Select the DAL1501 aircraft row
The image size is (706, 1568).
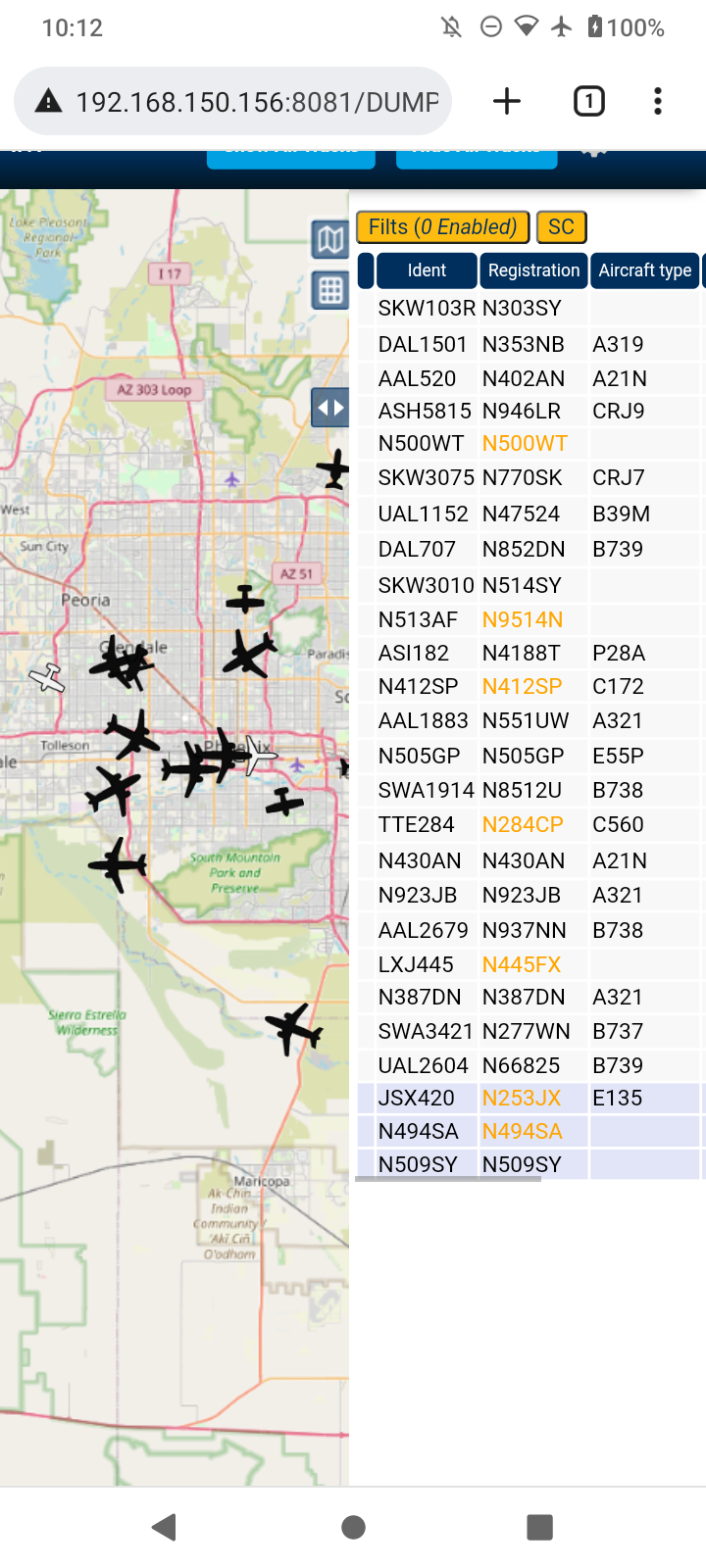529,344
